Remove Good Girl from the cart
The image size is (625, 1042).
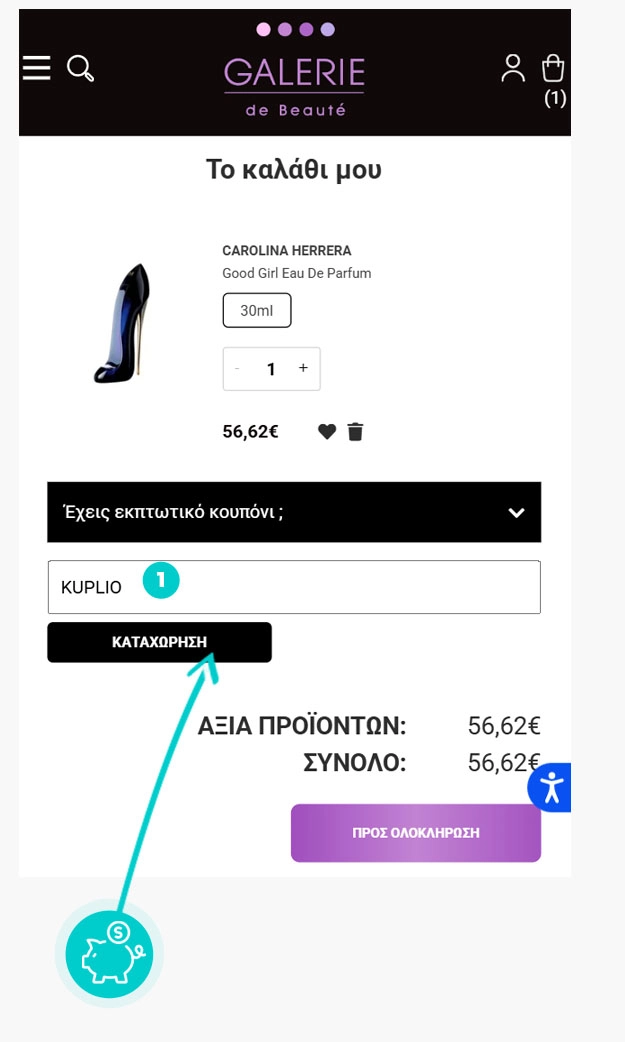pos(355,432)
